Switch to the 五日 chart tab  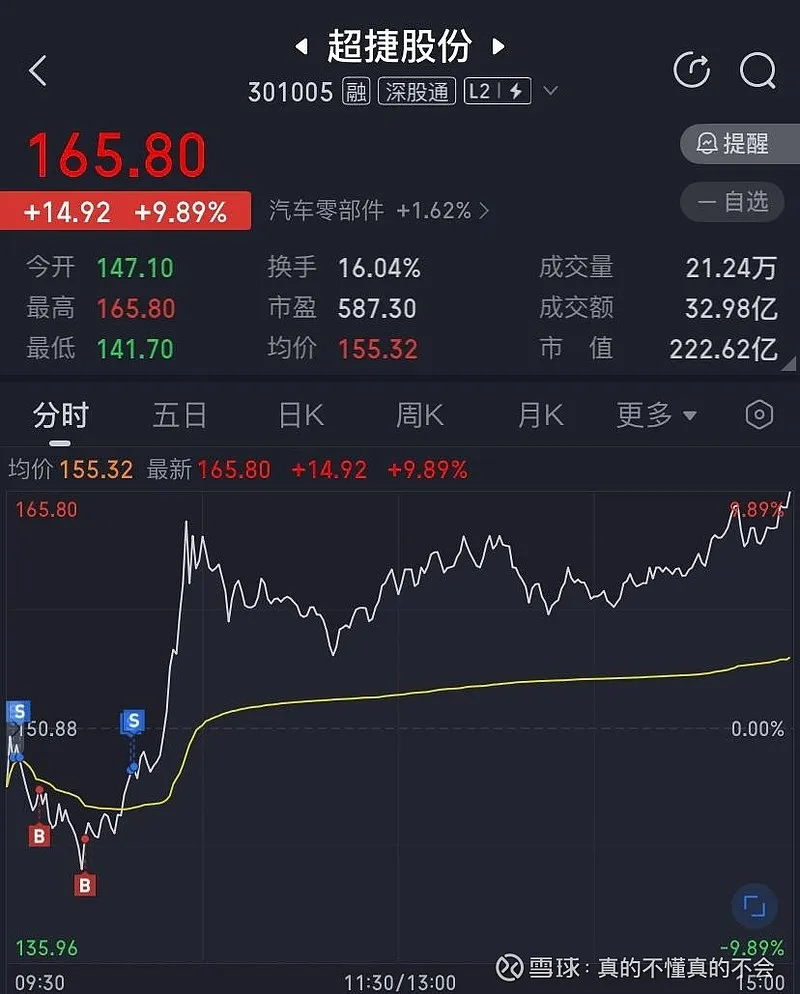coord(180,415)
